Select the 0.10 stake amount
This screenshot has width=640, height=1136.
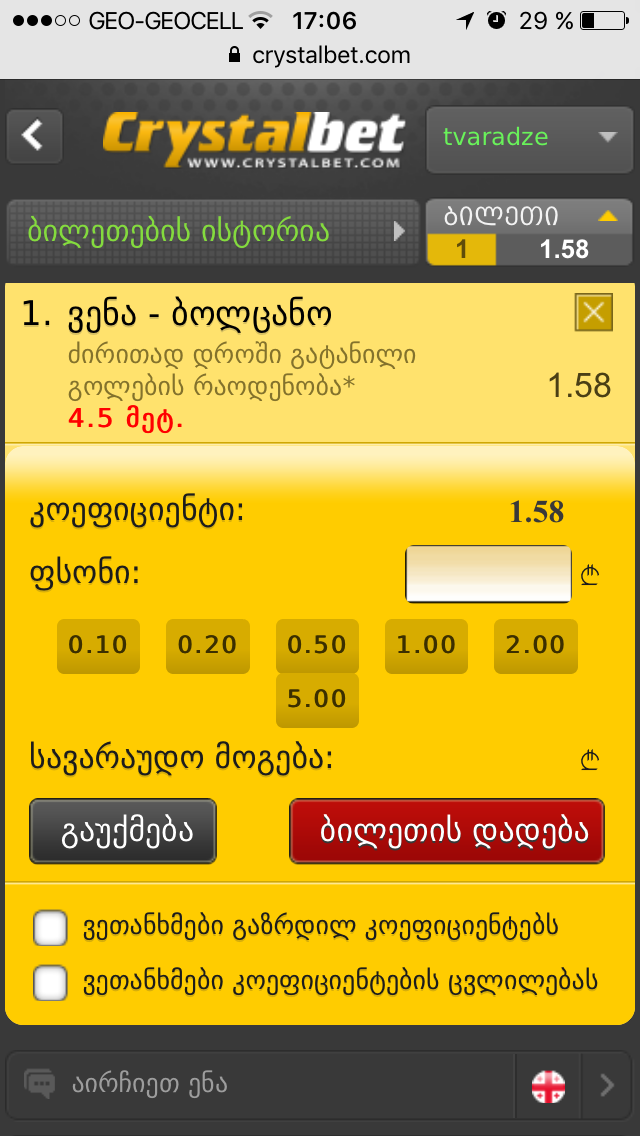[x=98, y=645]
